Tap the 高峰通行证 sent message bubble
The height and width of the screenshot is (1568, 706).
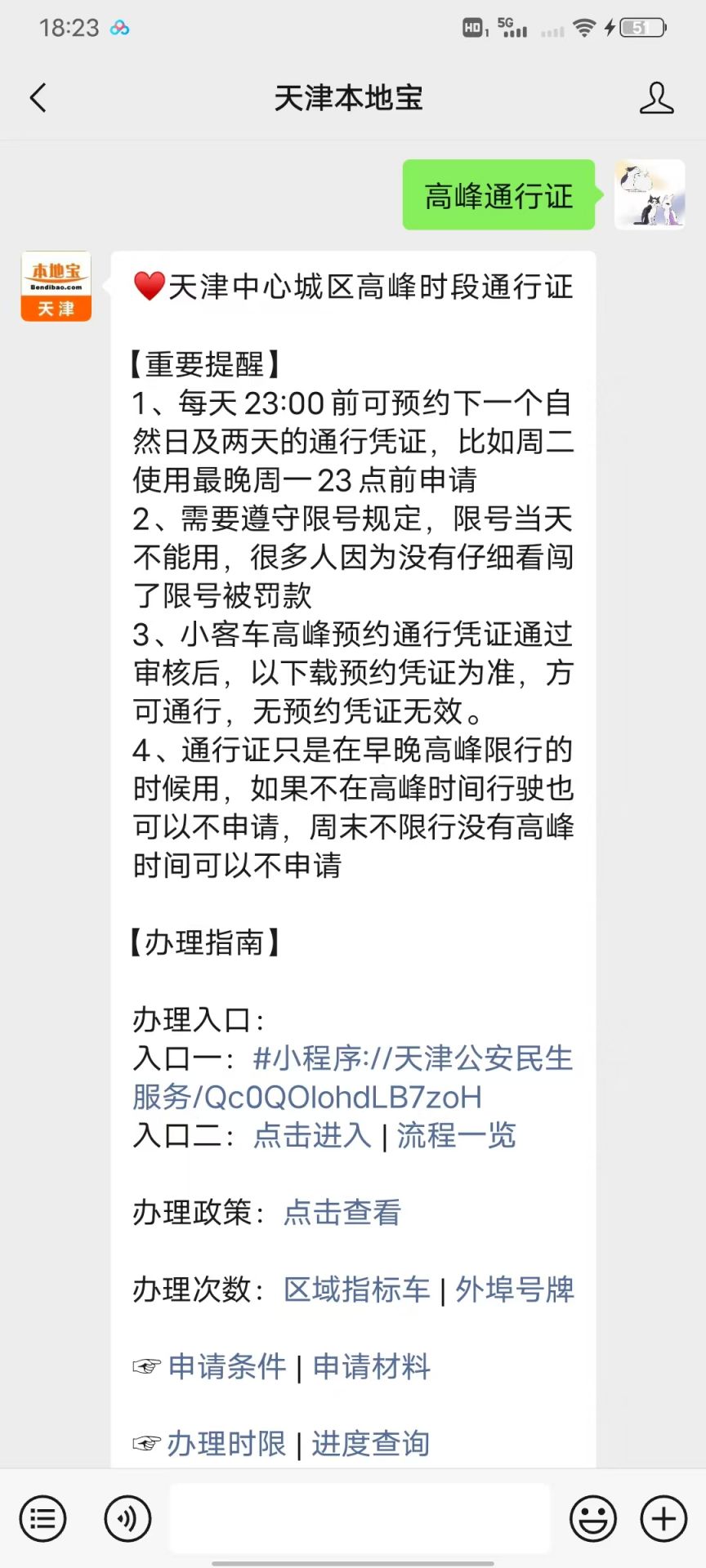pos(498,196)
